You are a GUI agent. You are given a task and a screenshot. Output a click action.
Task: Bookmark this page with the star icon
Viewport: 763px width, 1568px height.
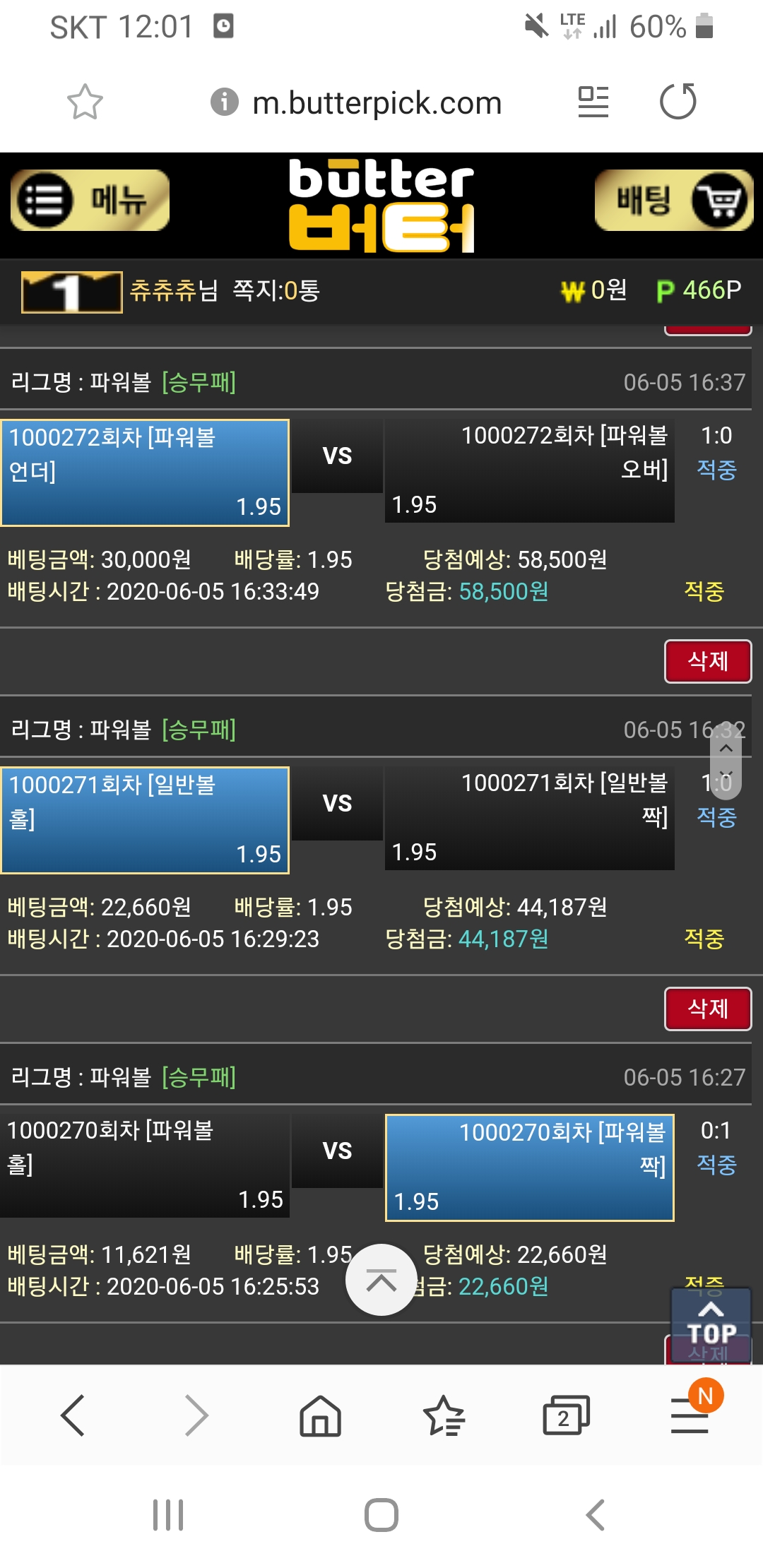(85, 102)
